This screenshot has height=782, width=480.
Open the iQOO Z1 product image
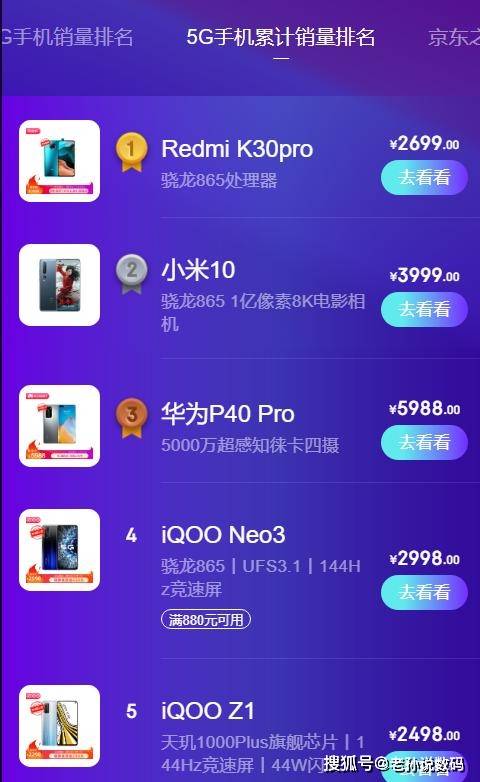(59, 726)
